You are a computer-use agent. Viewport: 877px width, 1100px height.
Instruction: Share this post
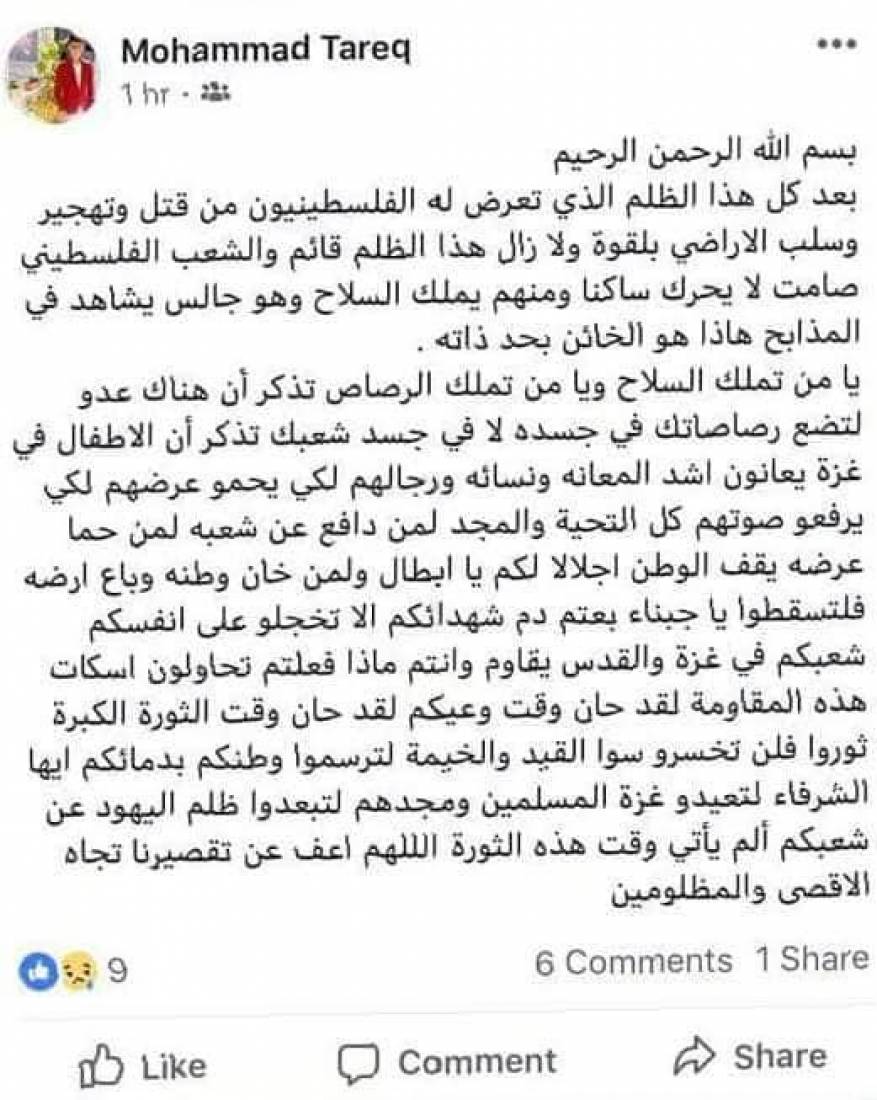pyautogui.click(x=749, y=1057)
